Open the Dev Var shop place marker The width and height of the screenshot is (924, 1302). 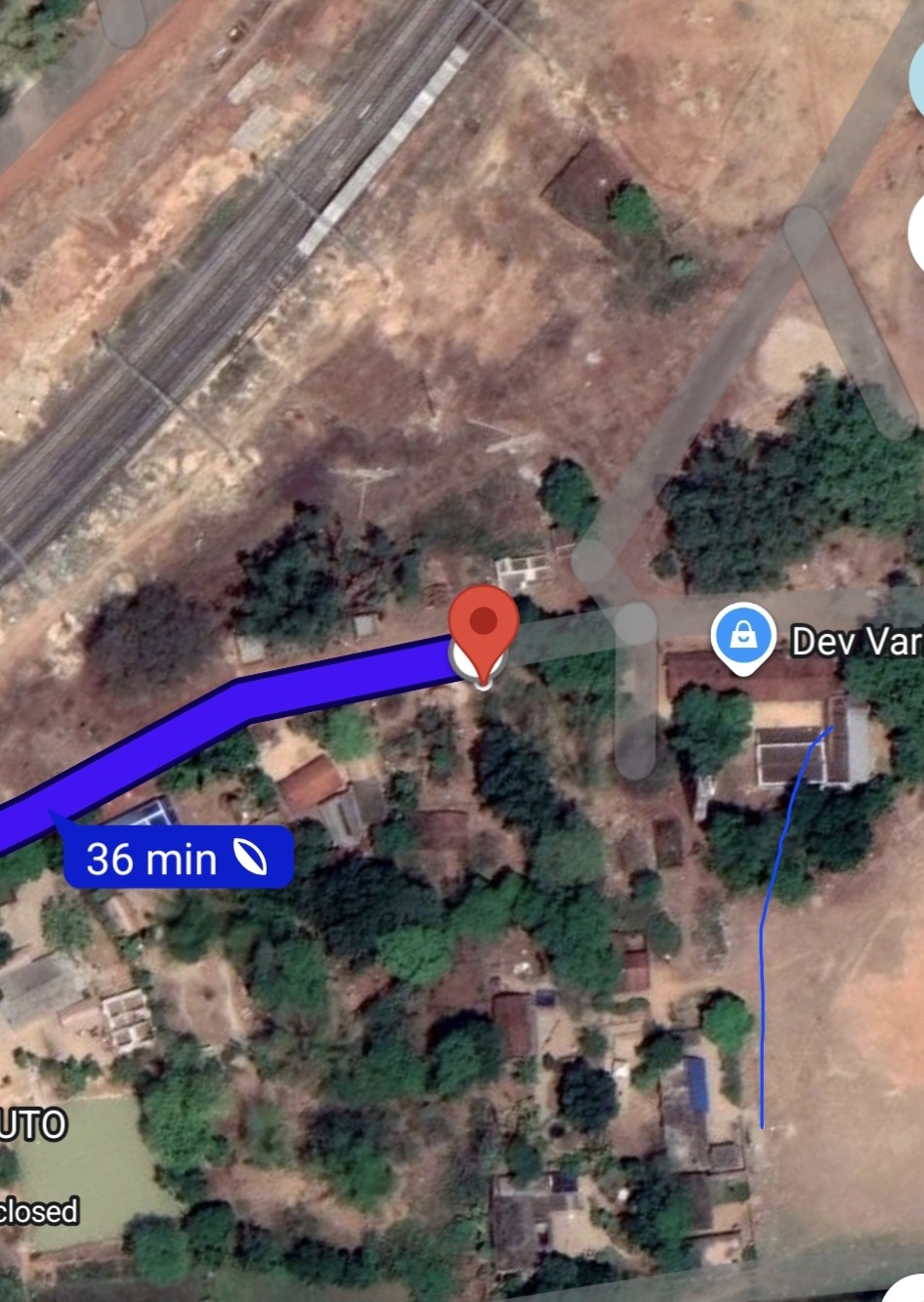pos(743,637)
